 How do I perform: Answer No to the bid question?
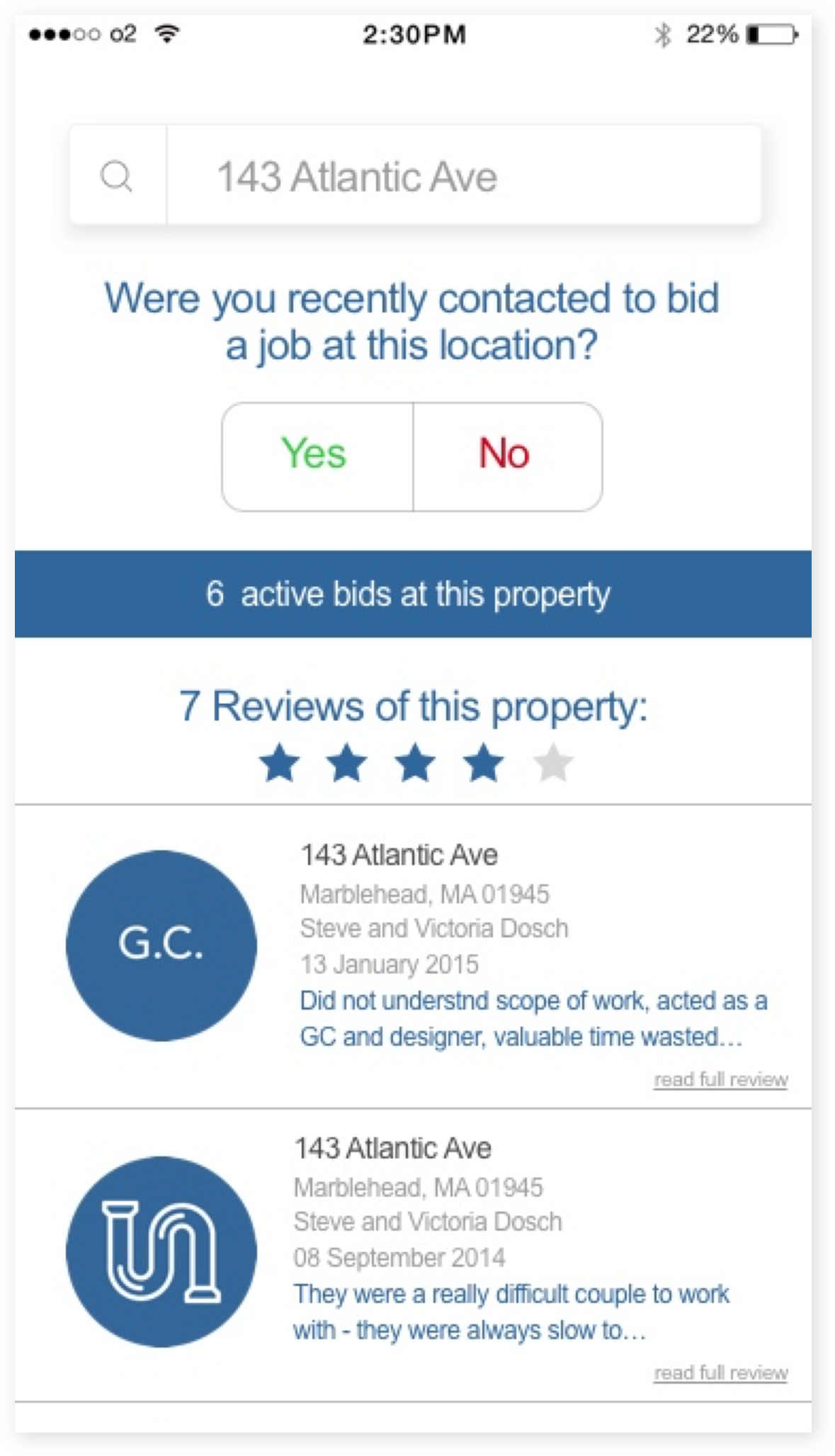[x=508, y=457]
